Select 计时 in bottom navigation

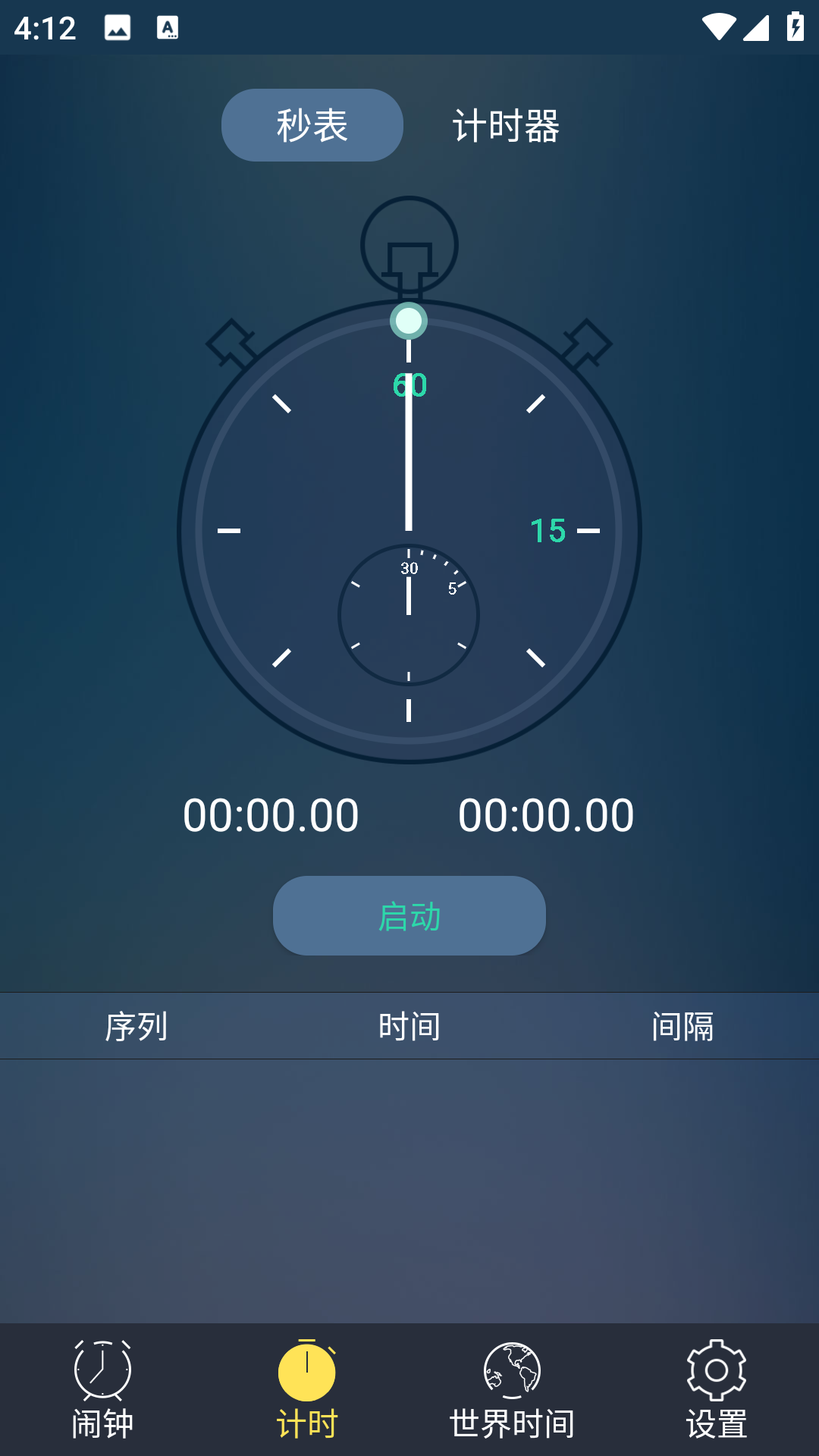pos(307,1389)
